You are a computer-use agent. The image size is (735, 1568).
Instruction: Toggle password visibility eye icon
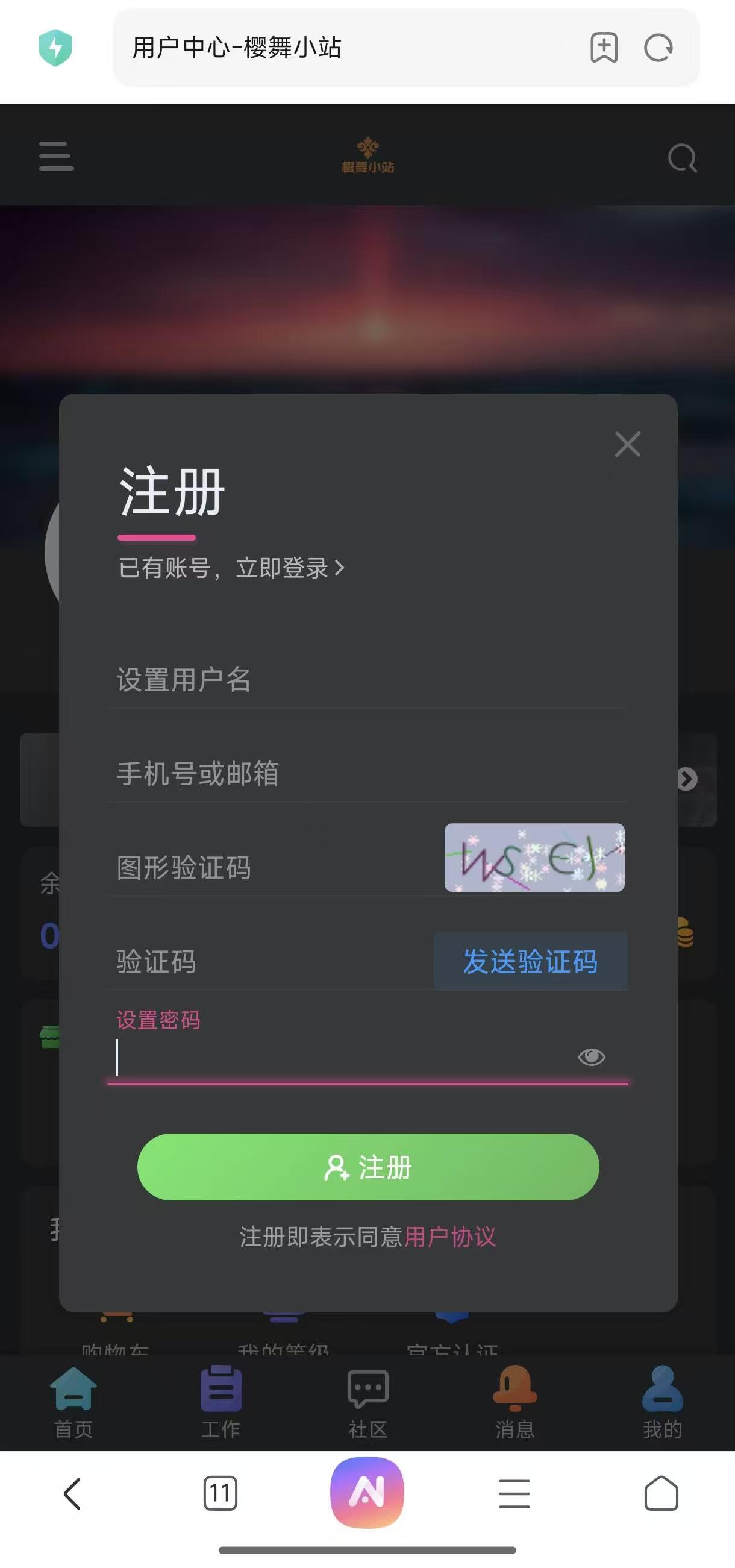click(x=591, y=1058)
